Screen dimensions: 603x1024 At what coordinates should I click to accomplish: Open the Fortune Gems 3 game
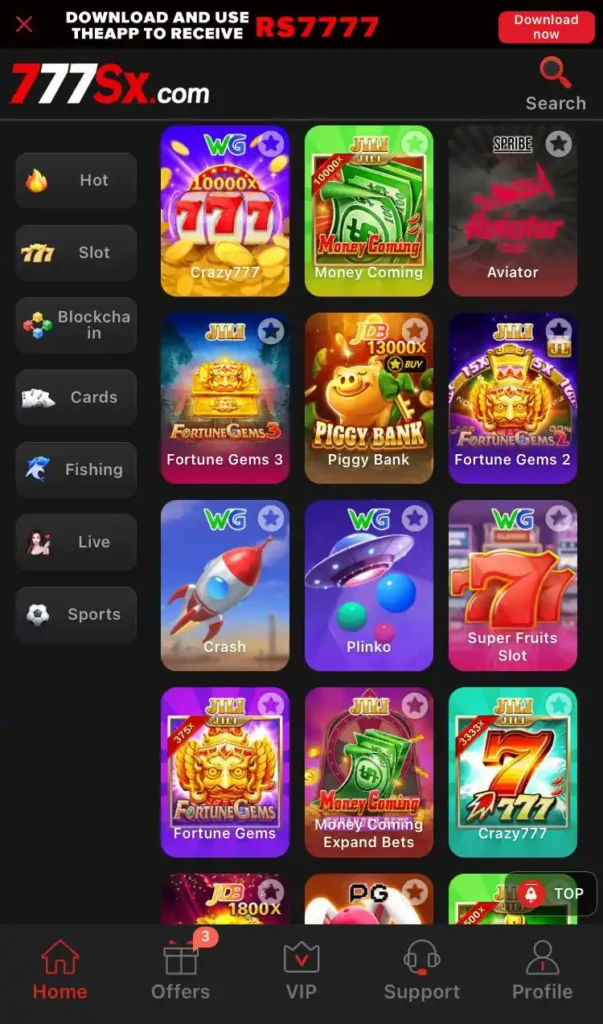tap(224, 398)
